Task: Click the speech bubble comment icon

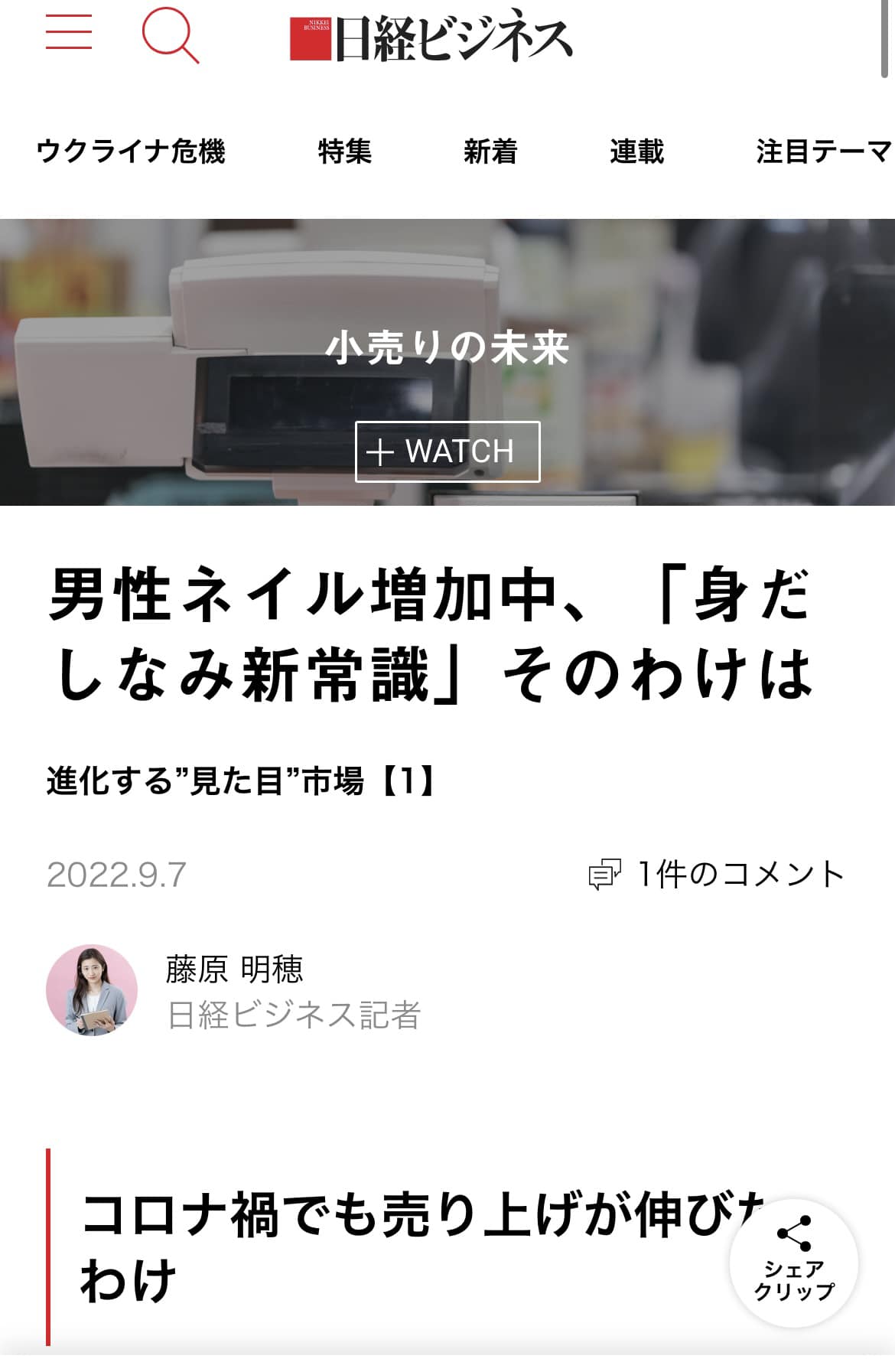Action: 604,875
